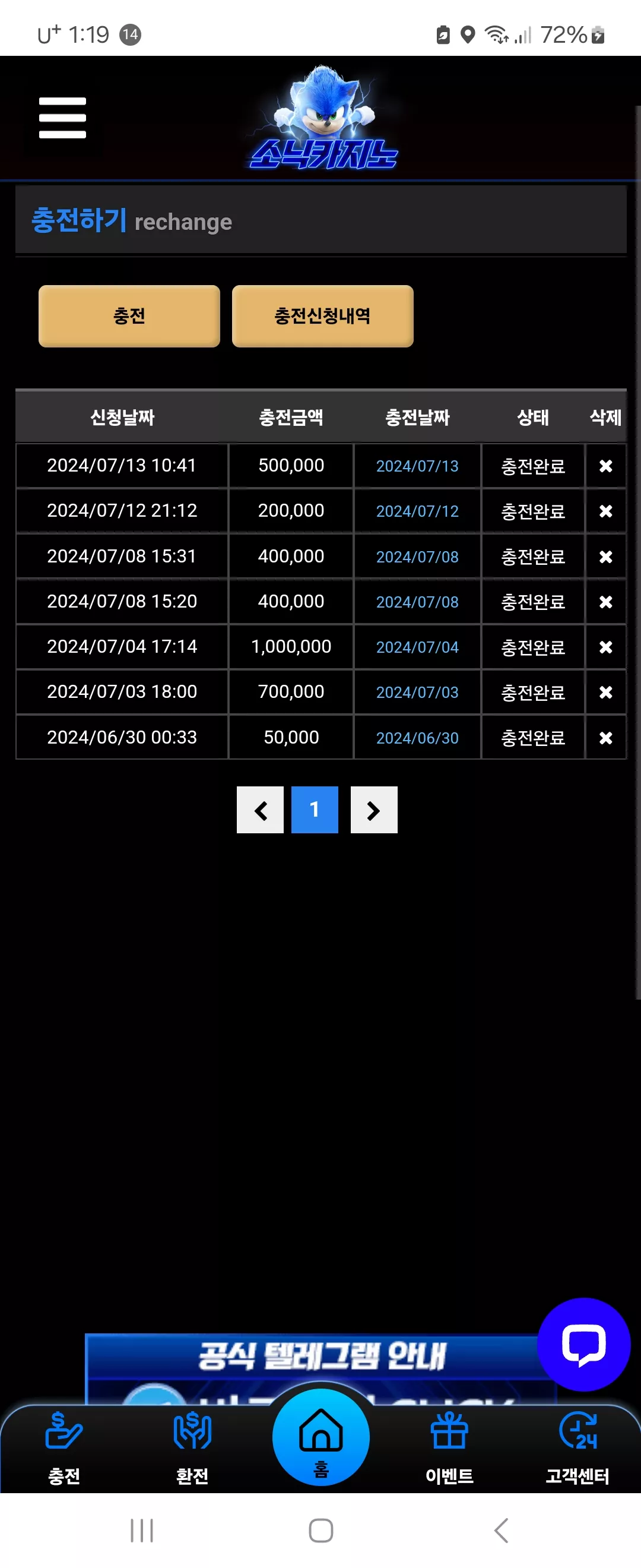
Task: Tap the 충전 gold button
Action: (129, 316)
